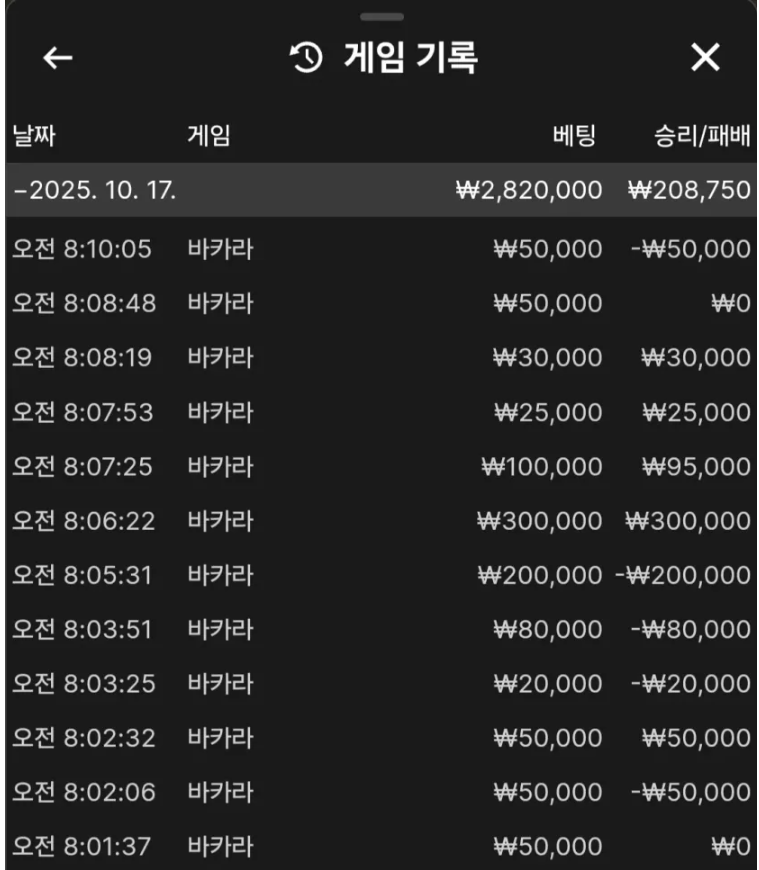Viewport: 759px width, 870px height.
Task: View details of the 8:02:32 game
Action: [379, 738]
